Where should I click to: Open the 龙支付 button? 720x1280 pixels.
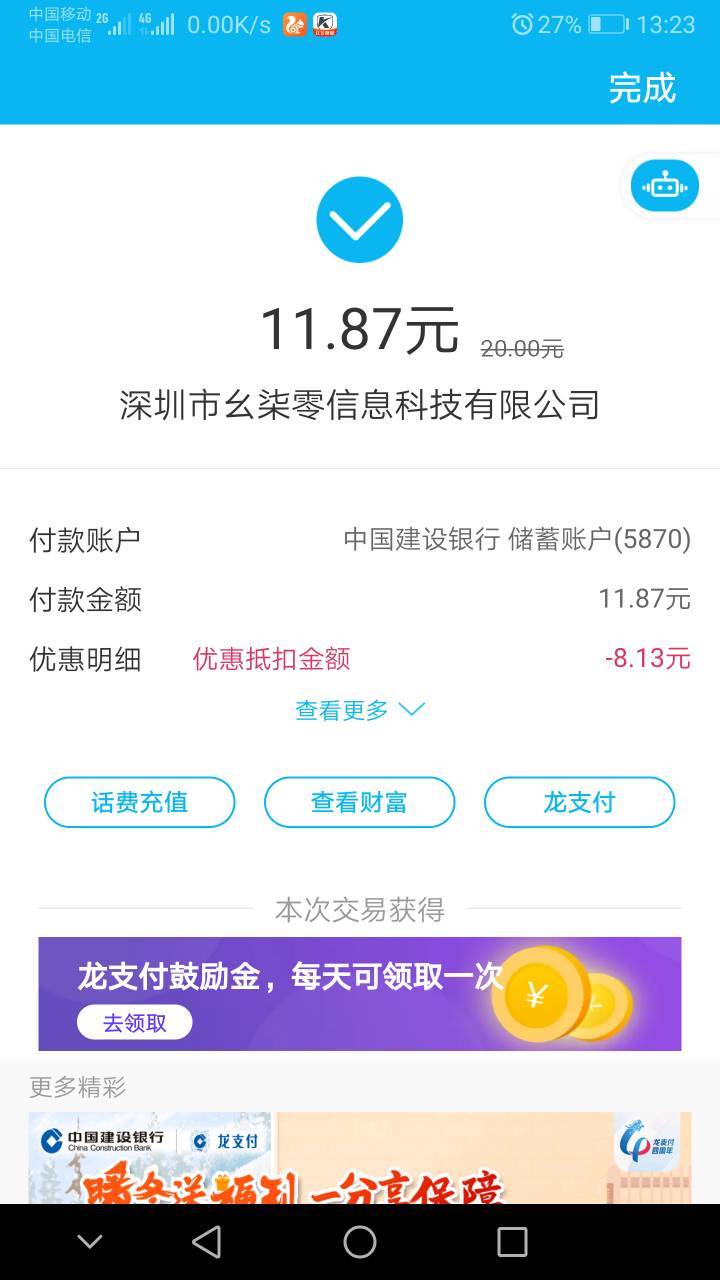point(579,802)
